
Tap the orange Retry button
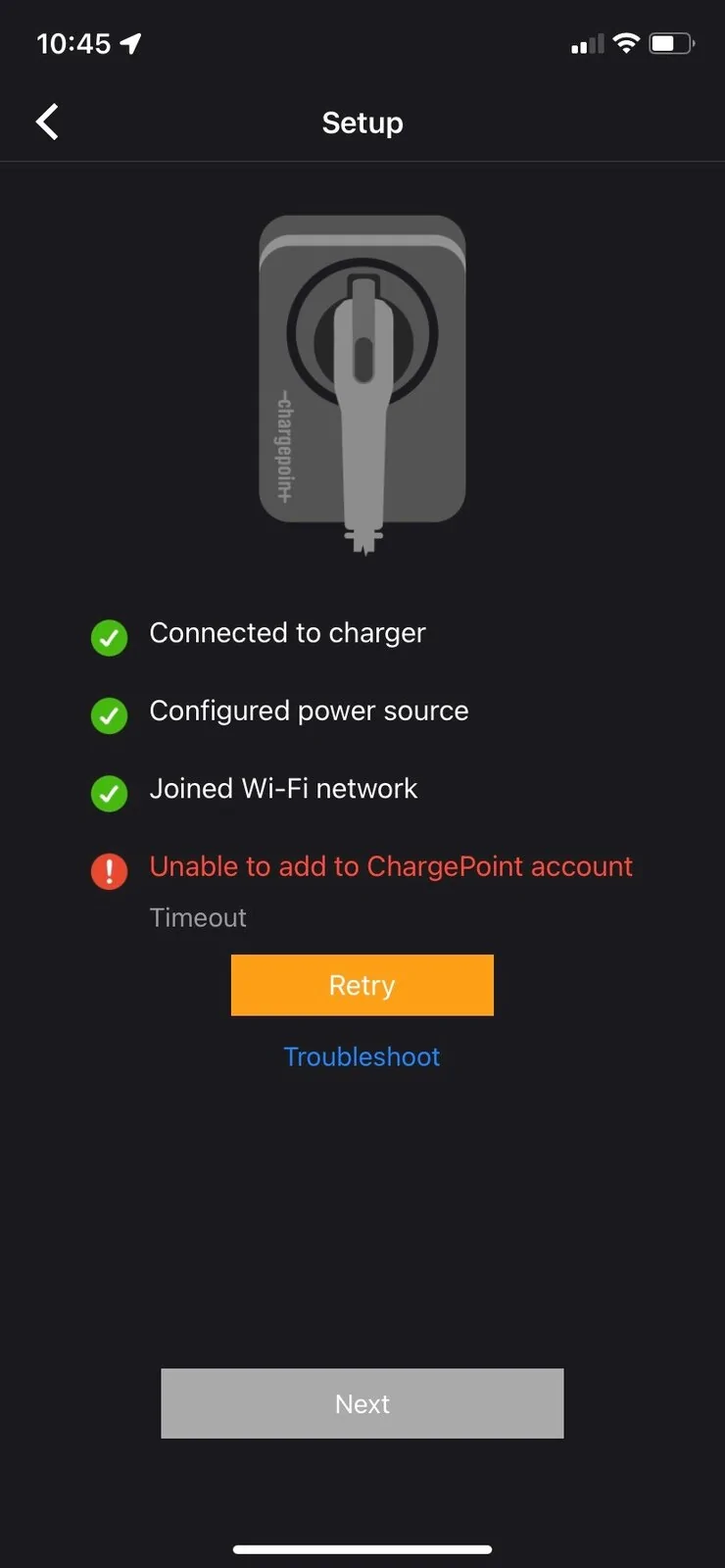362,985
